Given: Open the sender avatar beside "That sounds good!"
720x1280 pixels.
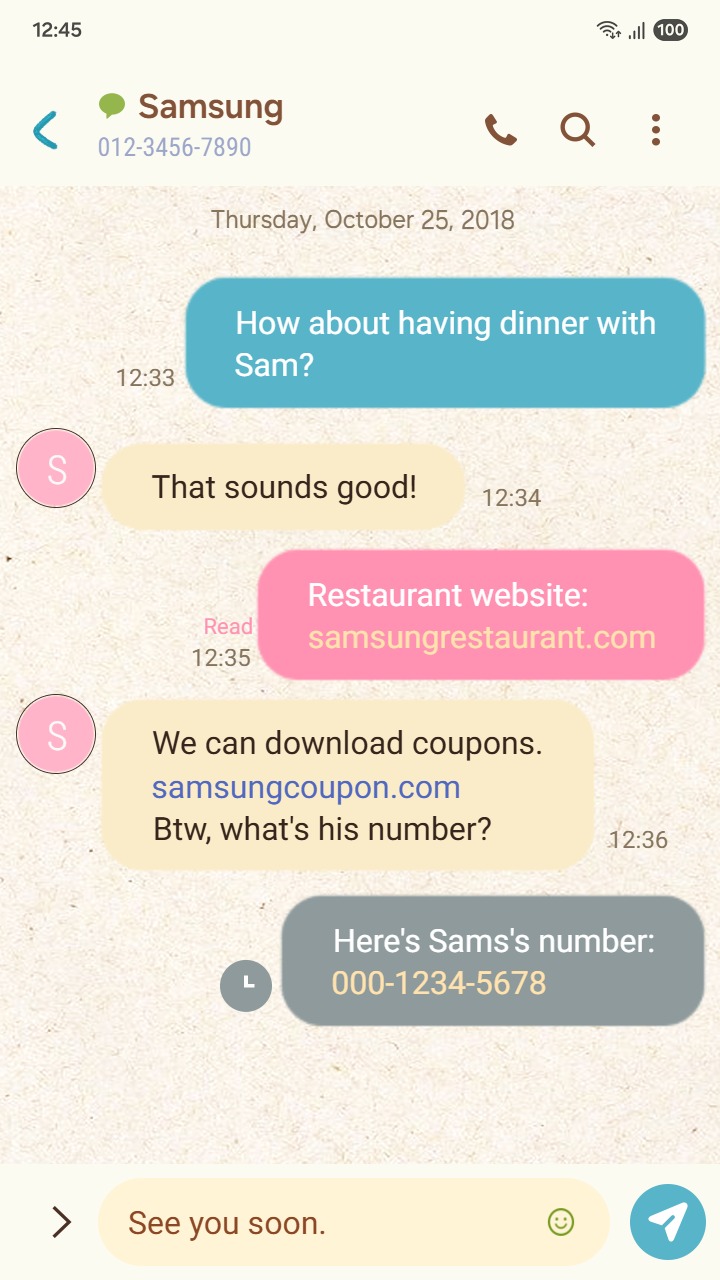Looking at the screenshot, I should (56, 468).
